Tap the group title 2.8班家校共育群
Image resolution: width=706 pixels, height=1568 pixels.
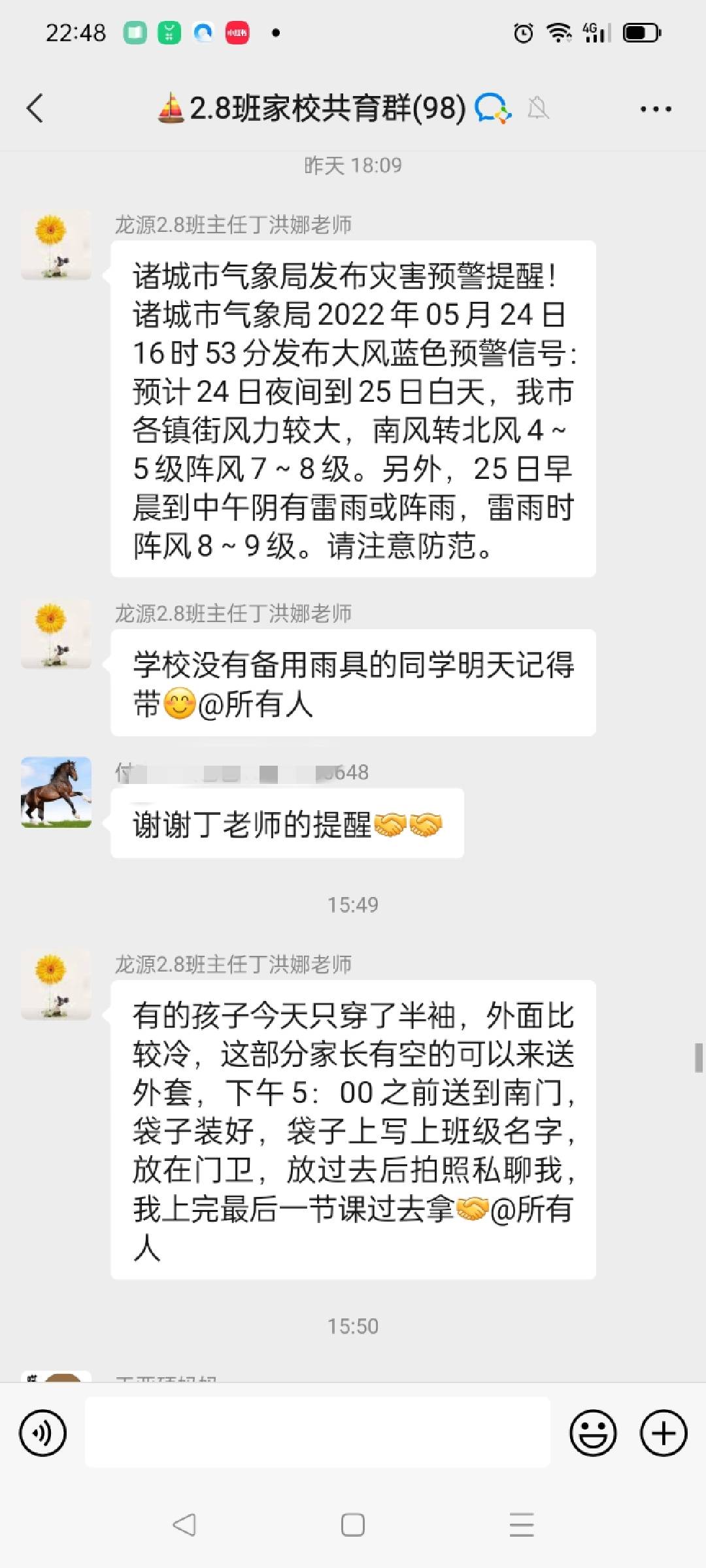[x=314, y=108]
